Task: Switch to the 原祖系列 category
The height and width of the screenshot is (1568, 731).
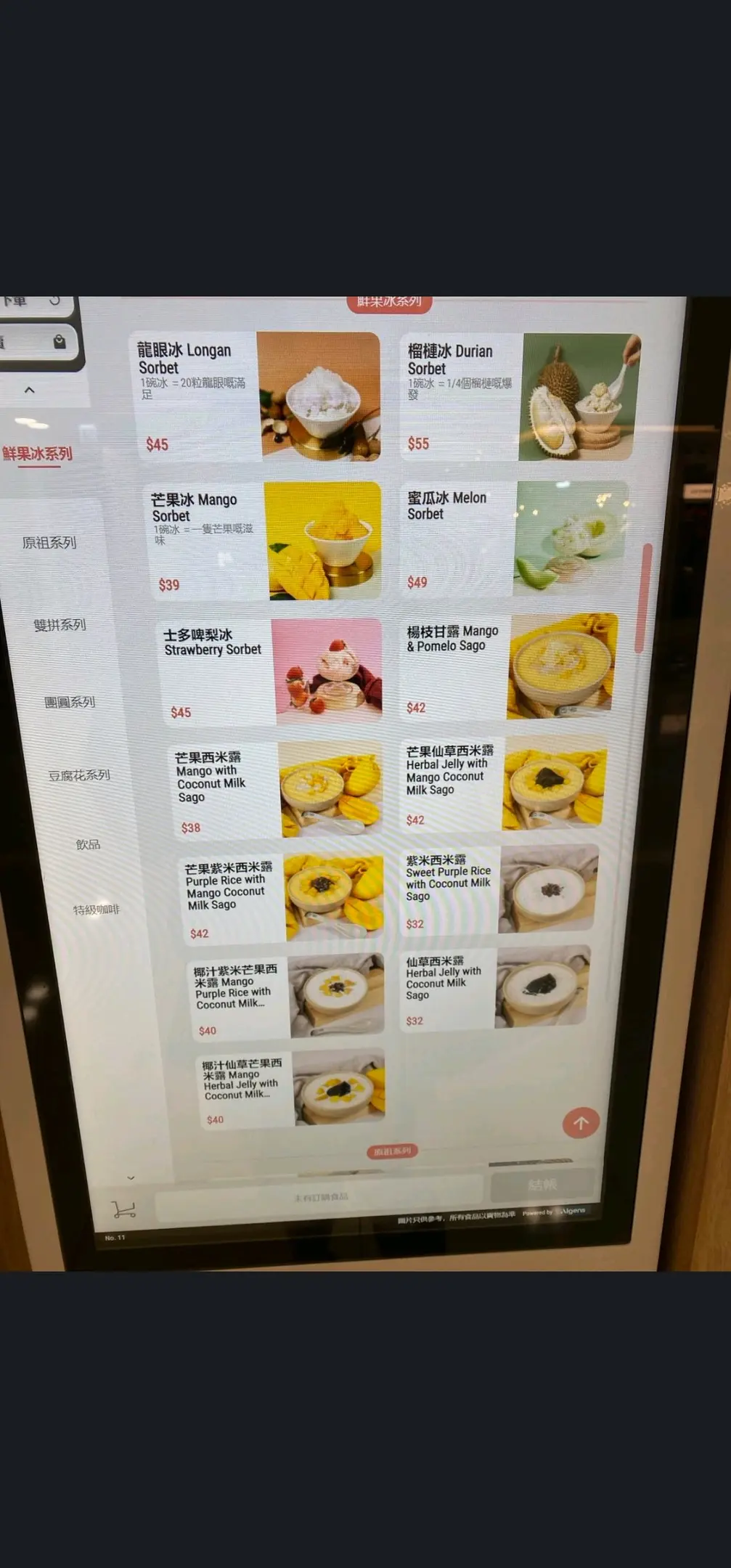Action: click(49, 542)
